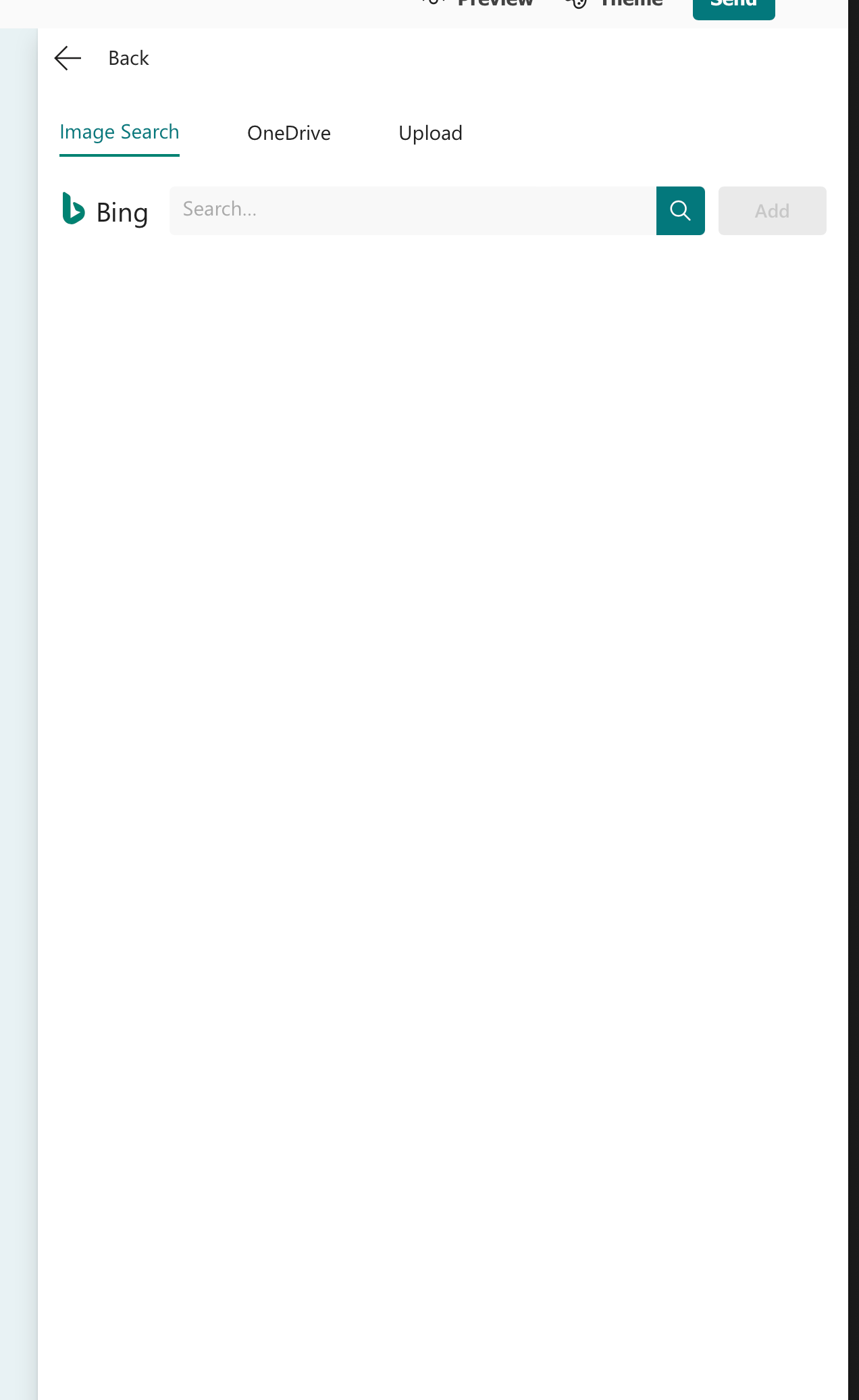The width and height of the screenshot is (859, 1400).
Task: Tap the Send button
Action: (733, 5)
